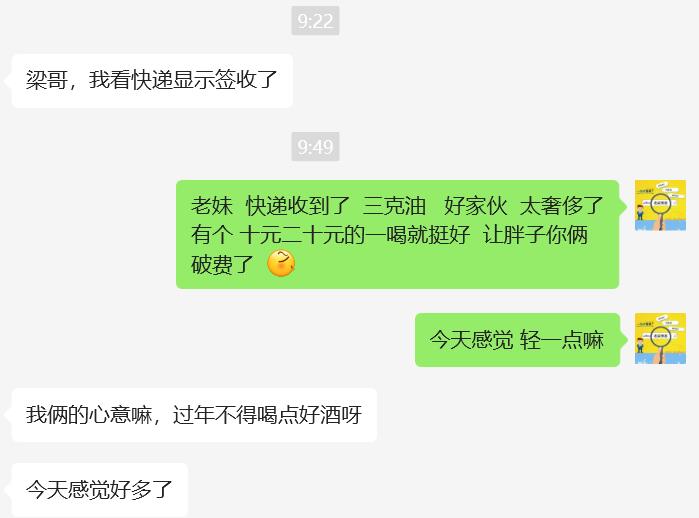The height and width of the screenshot is (518, 699).
Task: Open avatar next to the 快递收到了 message
Action: click(x=660, y=205)
